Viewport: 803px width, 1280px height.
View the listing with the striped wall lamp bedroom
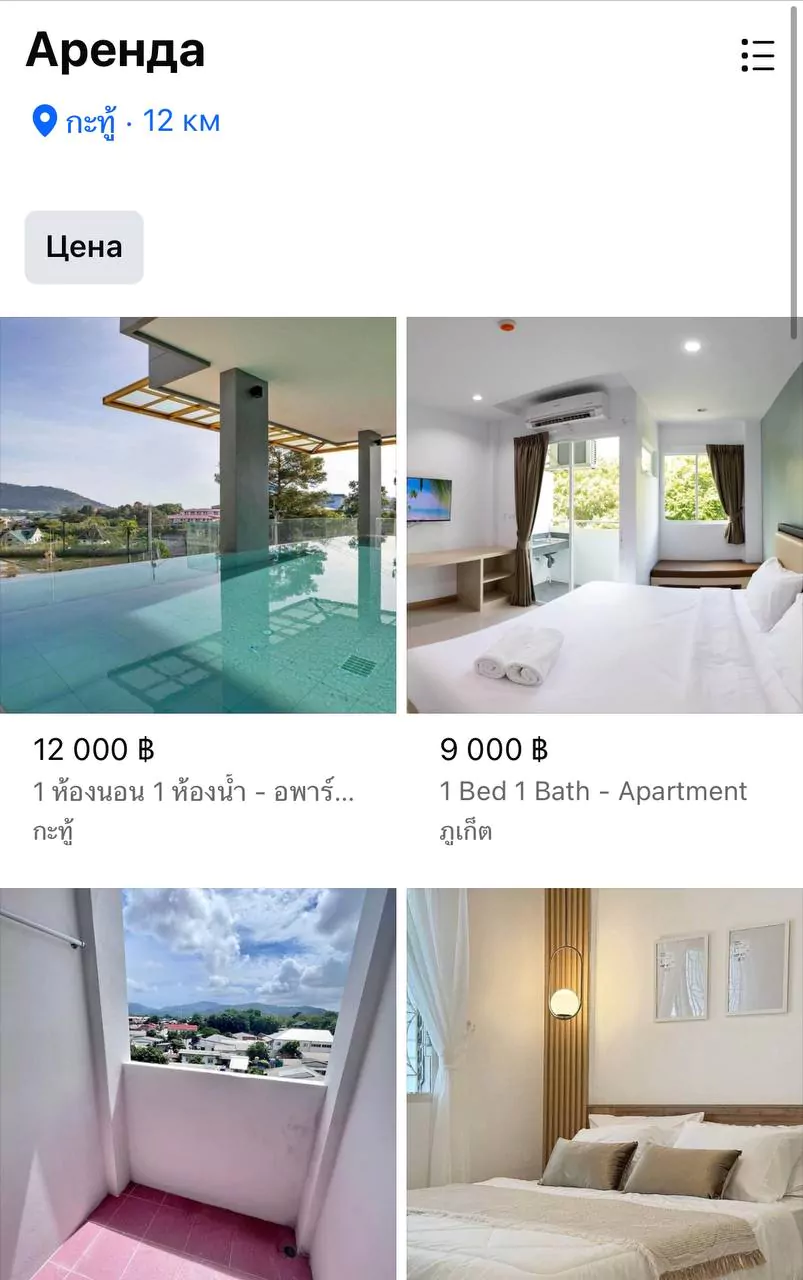pos(604,1084)
